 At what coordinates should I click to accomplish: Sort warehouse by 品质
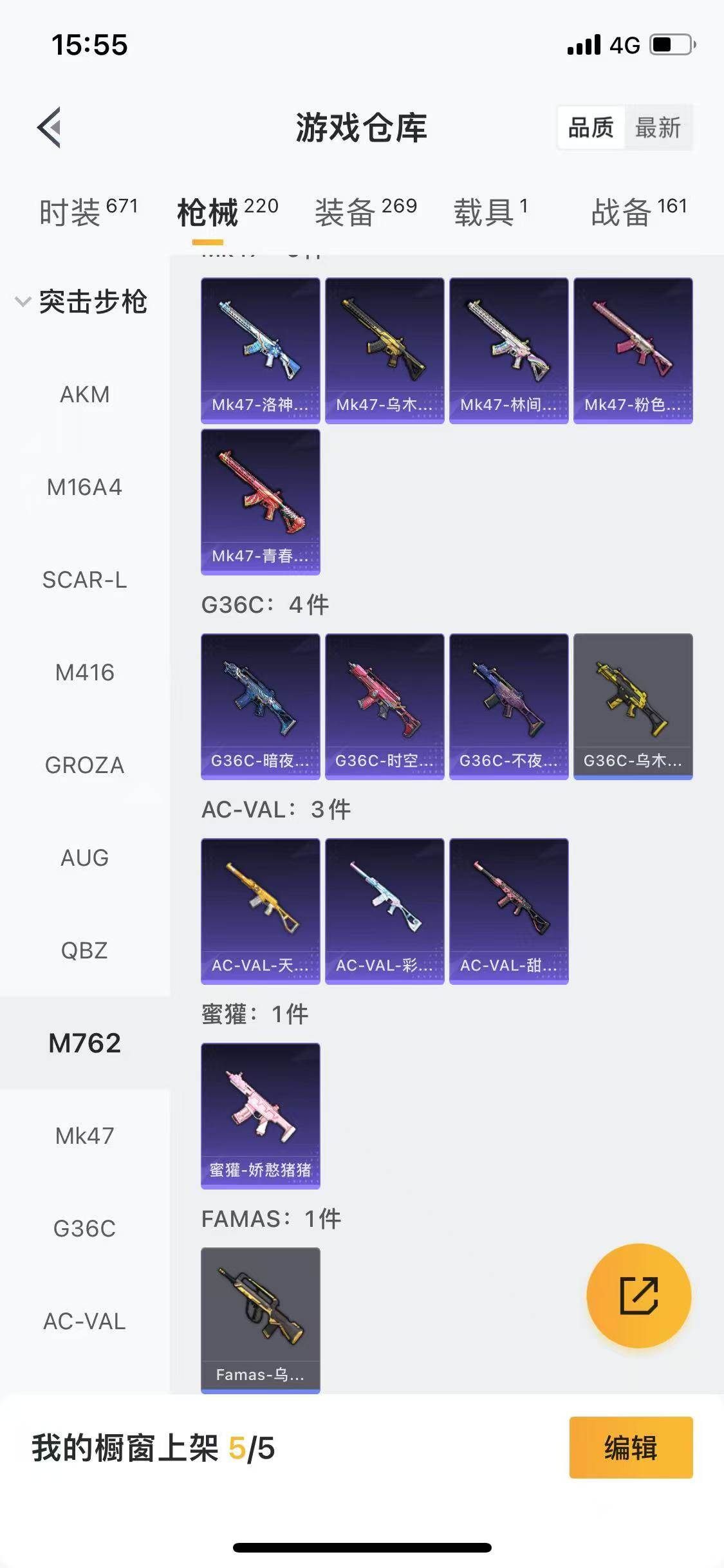click(591, 127)
